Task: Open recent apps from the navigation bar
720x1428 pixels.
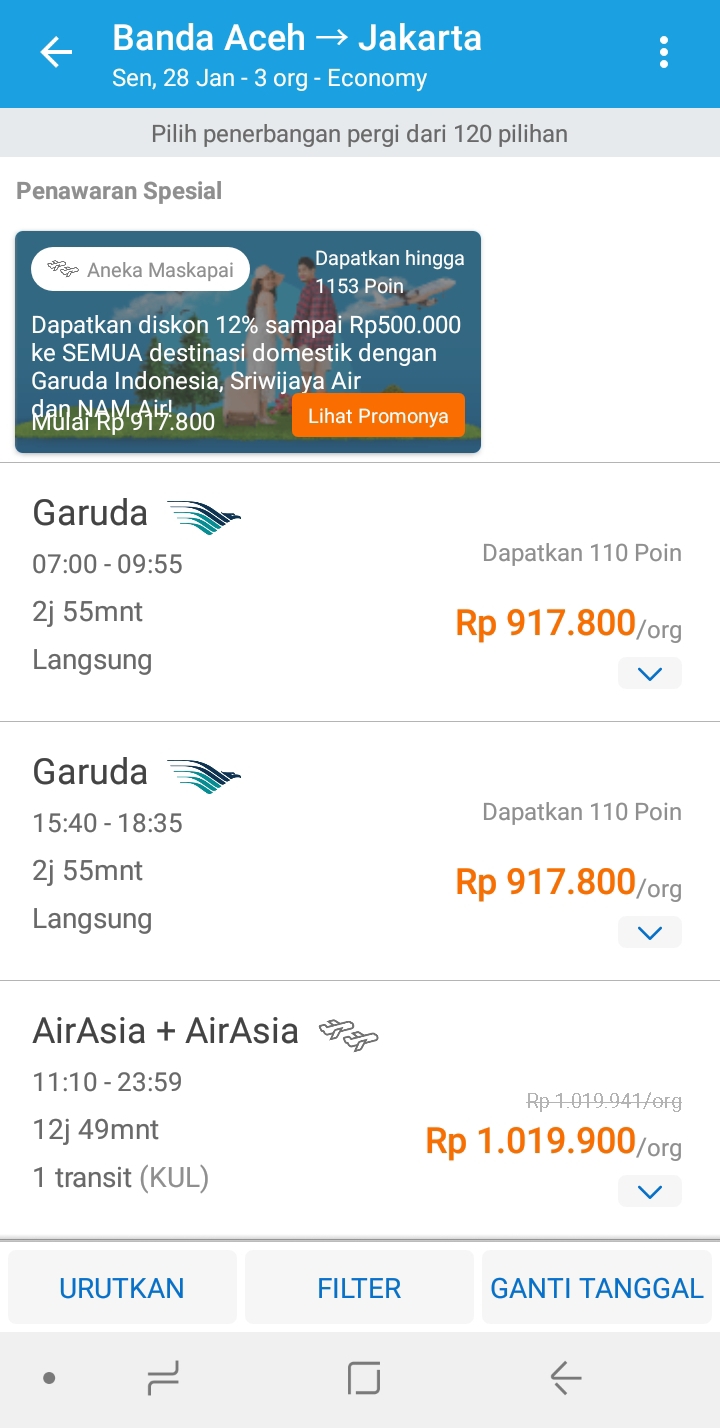Action: (x=163, y=1380)
